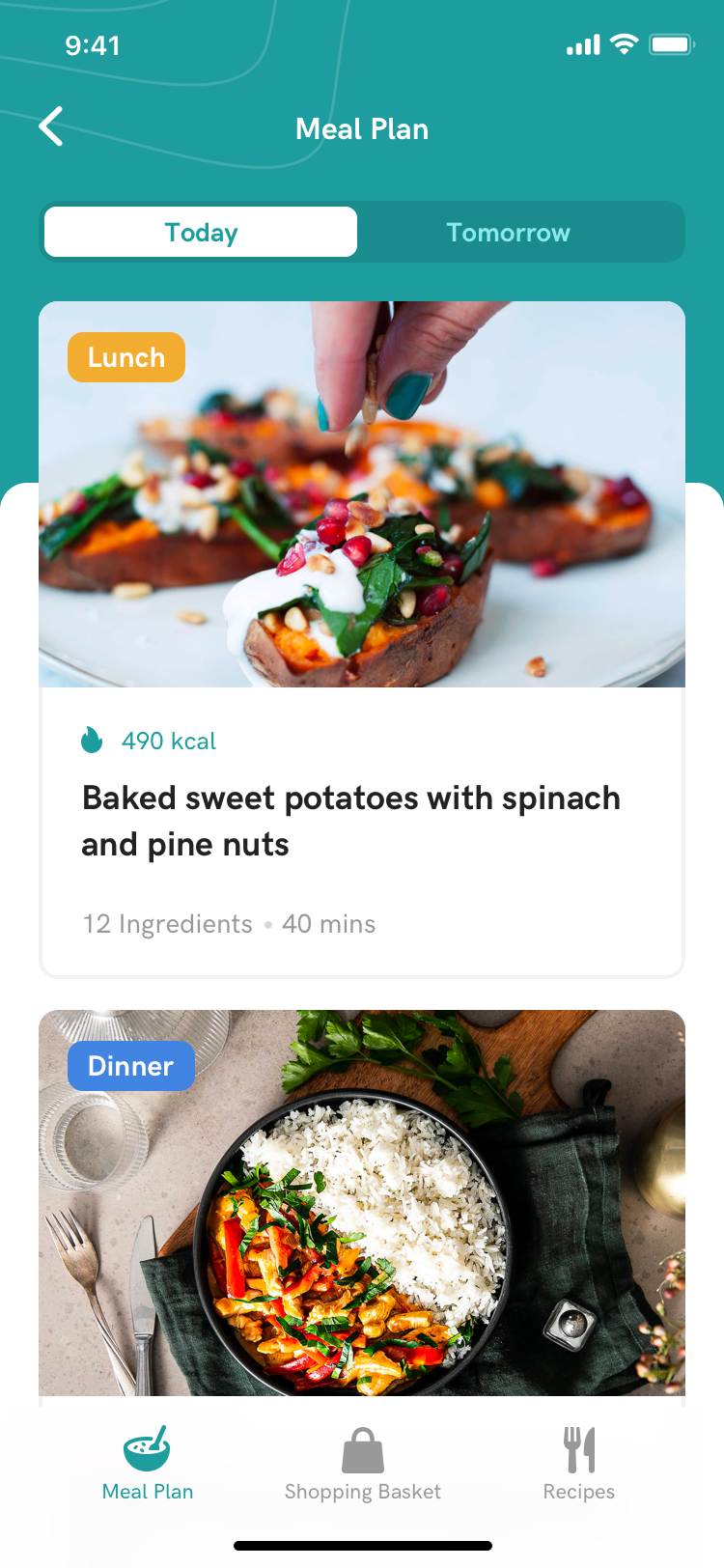Go to the Recipes tab
The height and width of the screenshot is (1568, 724).
coord(578,1463)
